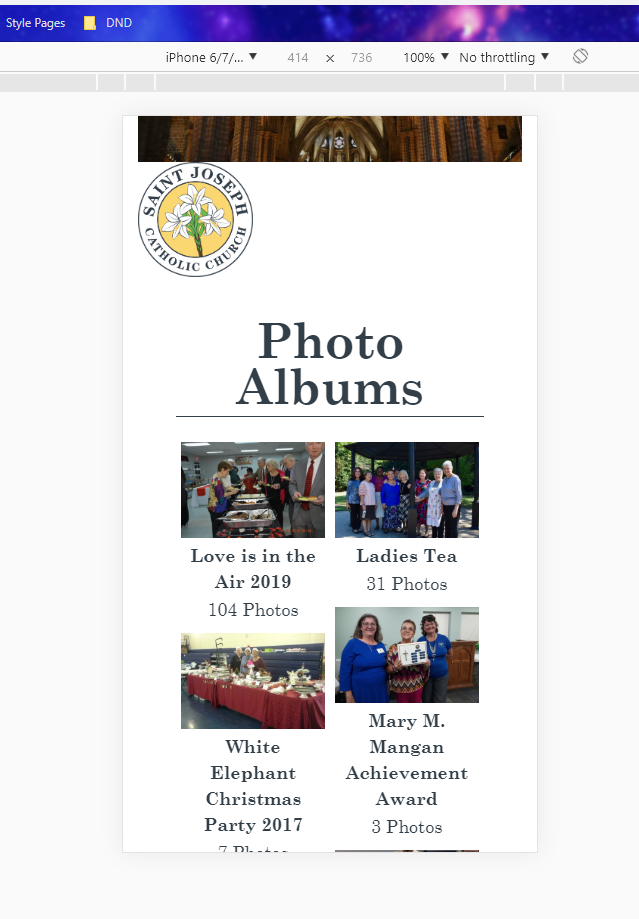Open the Ladies Tea photo album
This screenshot has height=919, width=639.
click(x=407, y=490)
